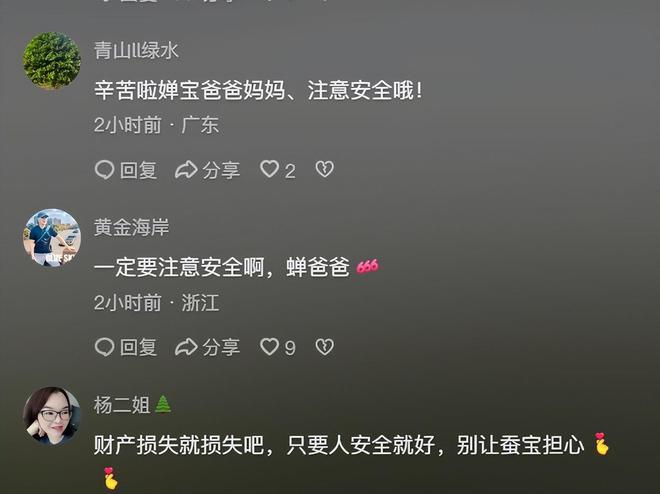Open 黄金海岸's profile avatar

[x=52, y=238]
